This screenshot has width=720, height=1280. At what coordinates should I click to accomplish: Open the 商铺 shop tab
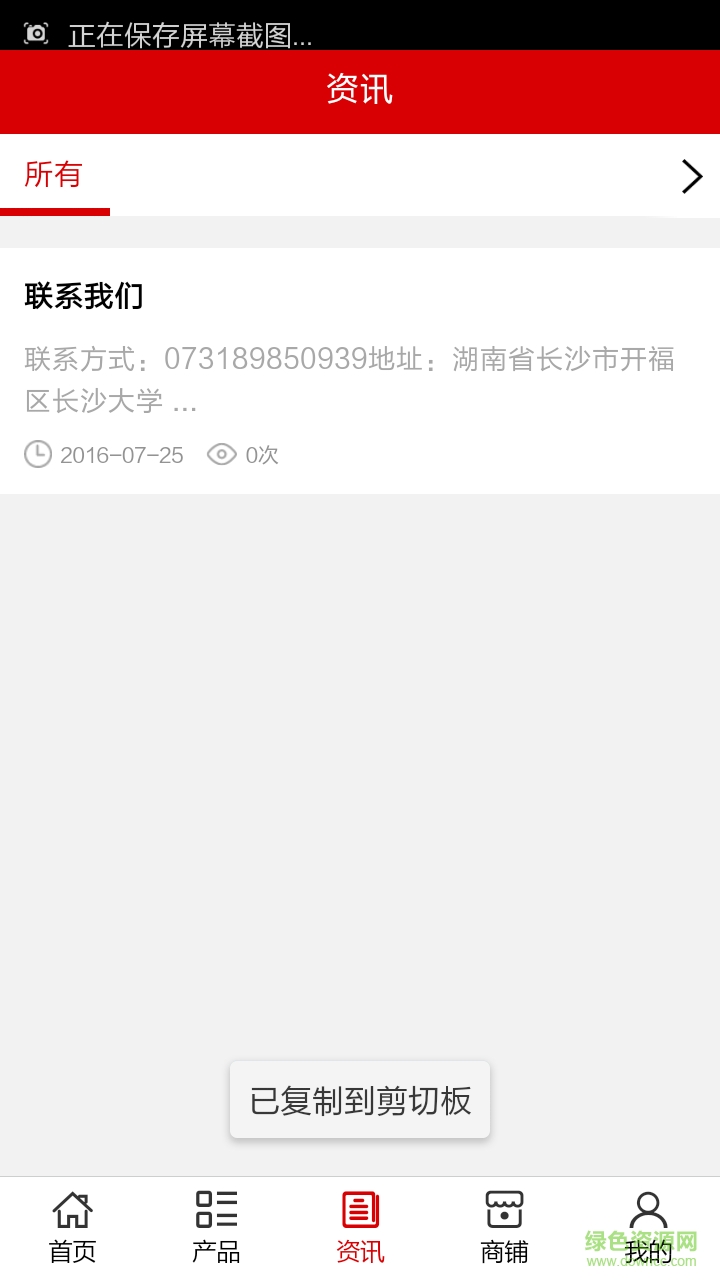(504, 1226)
